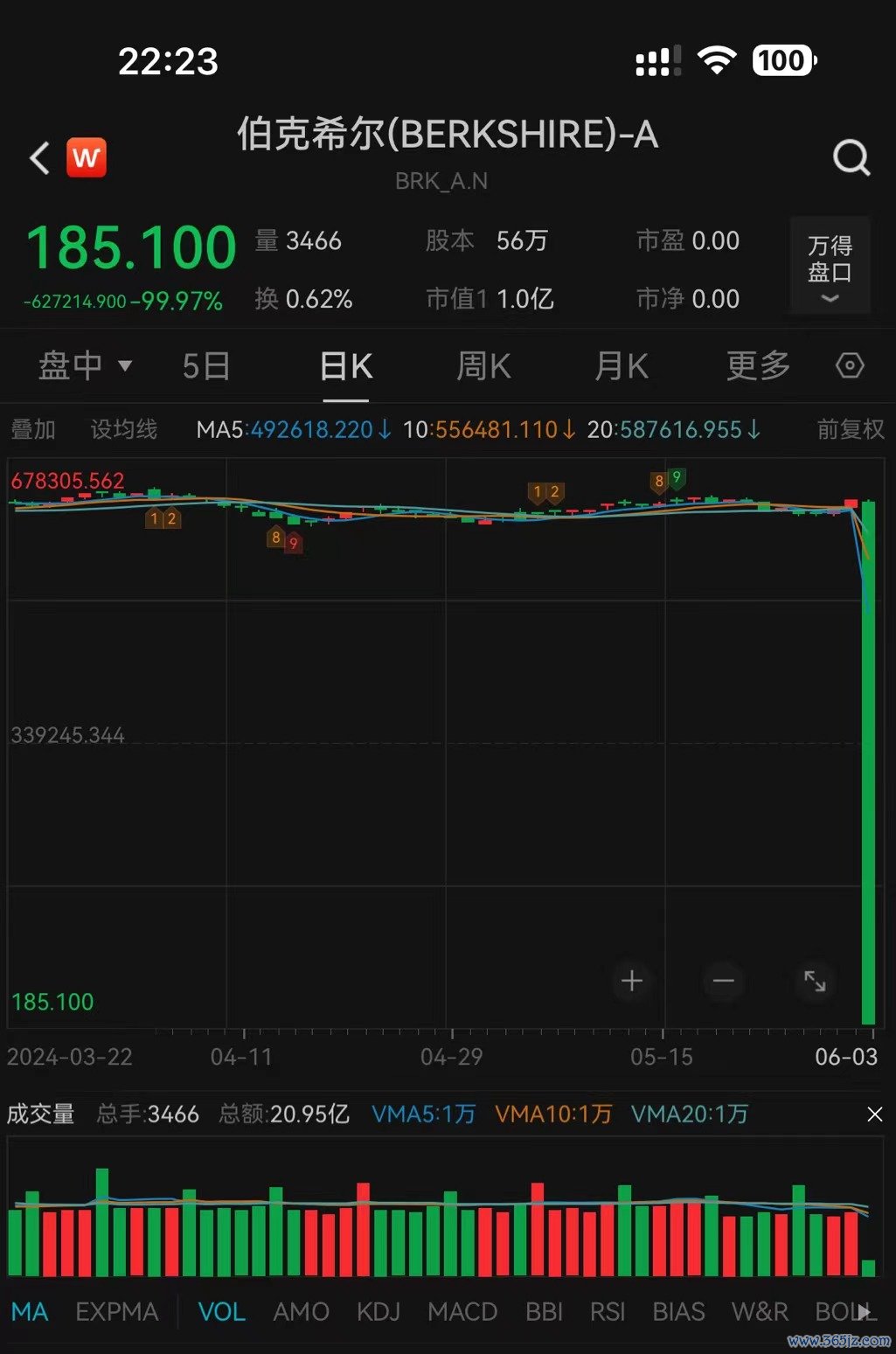Switch to the 5日 chart tab
The width and height of the screenshot is (896, 1354).
[x=206, y=365]
